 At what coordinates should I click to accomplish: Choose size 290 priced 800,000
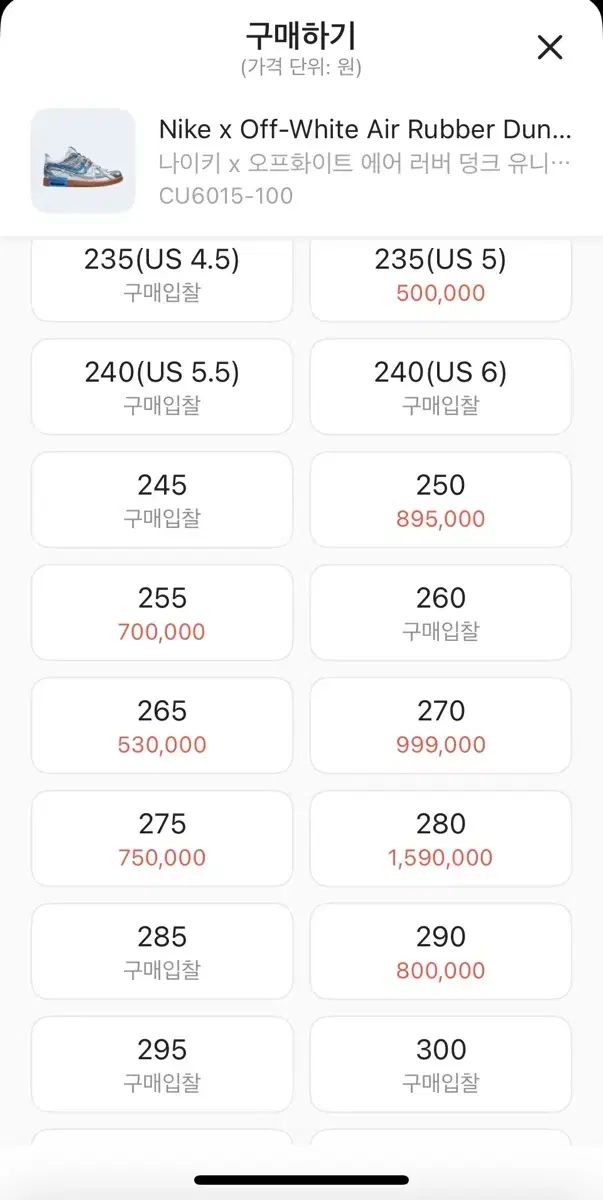(440, 952)
